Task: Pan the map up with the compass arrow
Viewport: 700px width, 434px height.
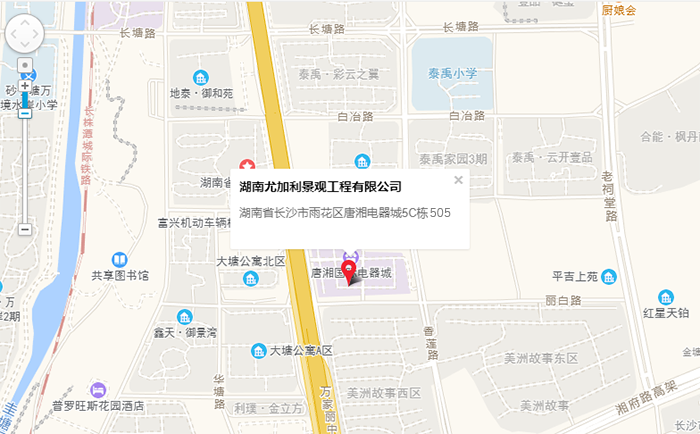Action: coord(25,23)
